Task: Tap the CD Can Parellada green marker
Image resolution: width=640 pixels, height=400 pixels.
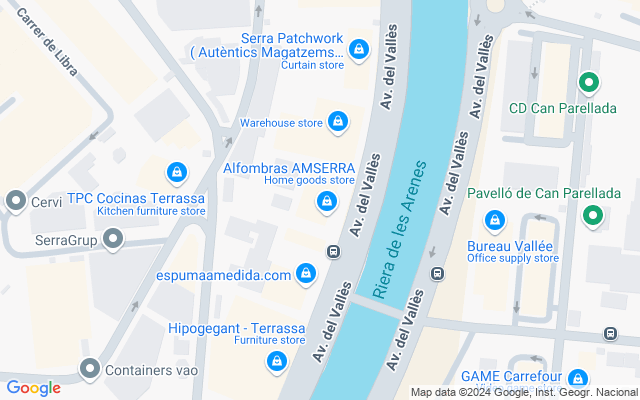Action: point(589,84)
